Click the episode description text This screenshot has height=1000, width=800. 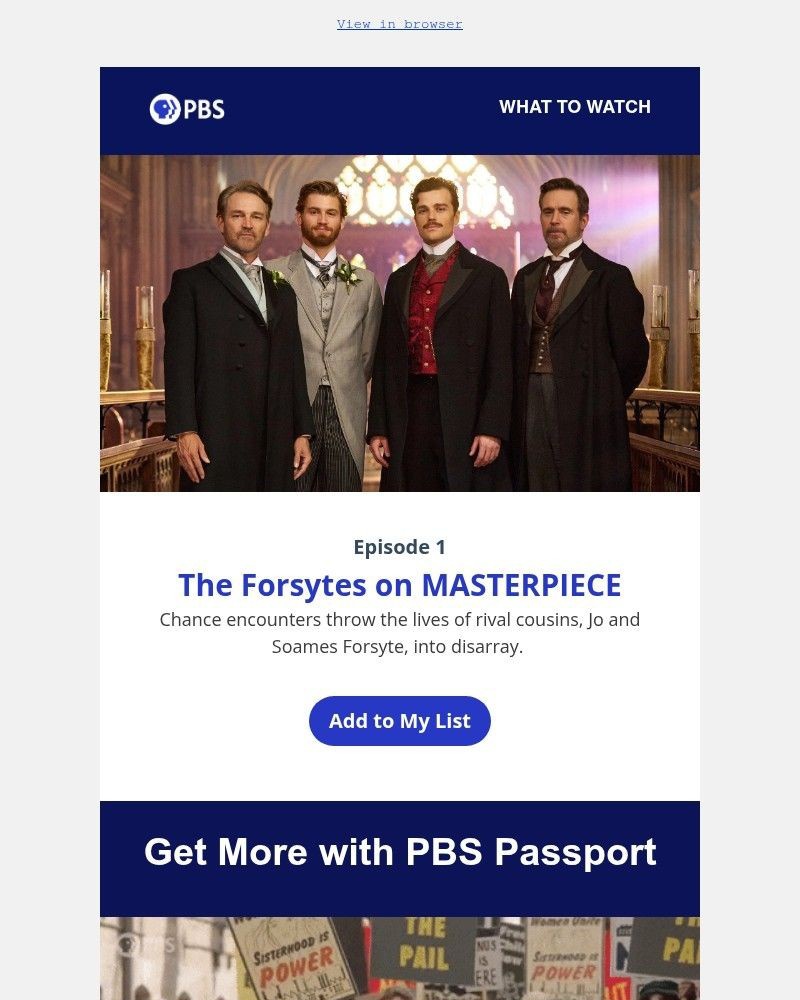tap(399, 634)
